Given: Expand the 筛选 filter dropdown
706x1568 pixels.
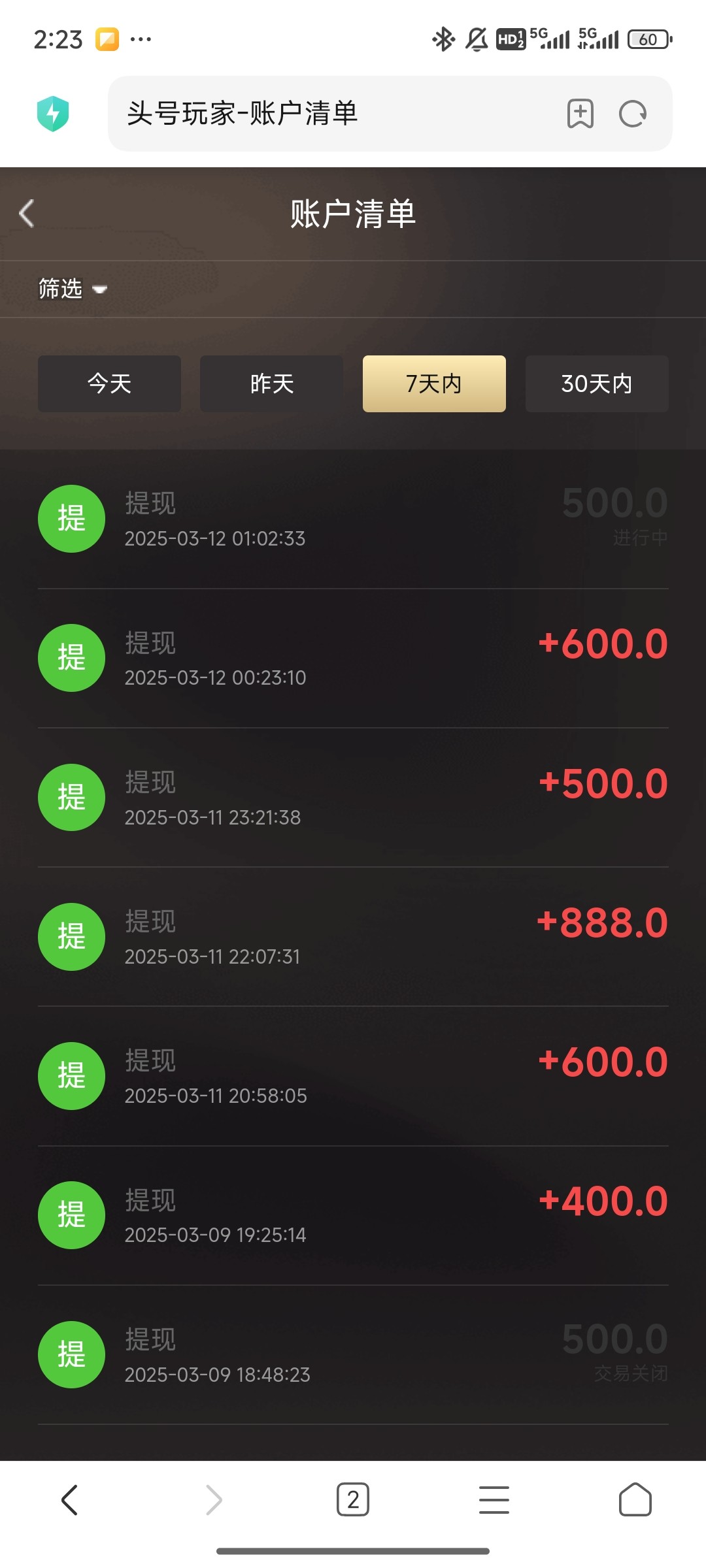Looking at the screenshot, I should (72, 289).
